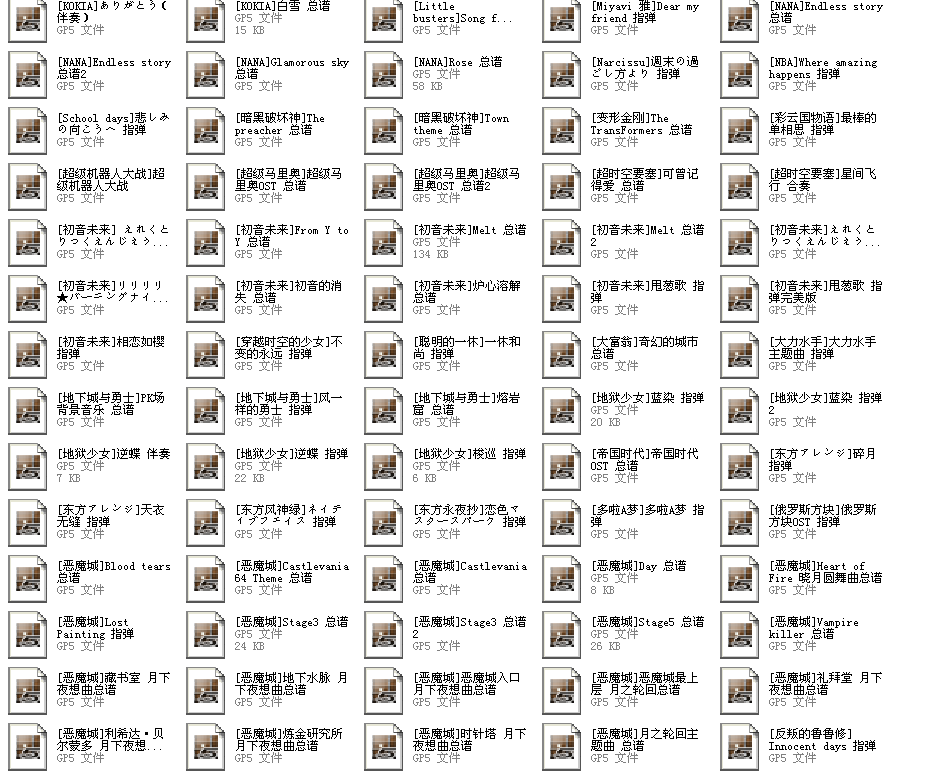
Task: Select [恶魔城]Vampire killer 总谱 file
Action: pos(740,634)
